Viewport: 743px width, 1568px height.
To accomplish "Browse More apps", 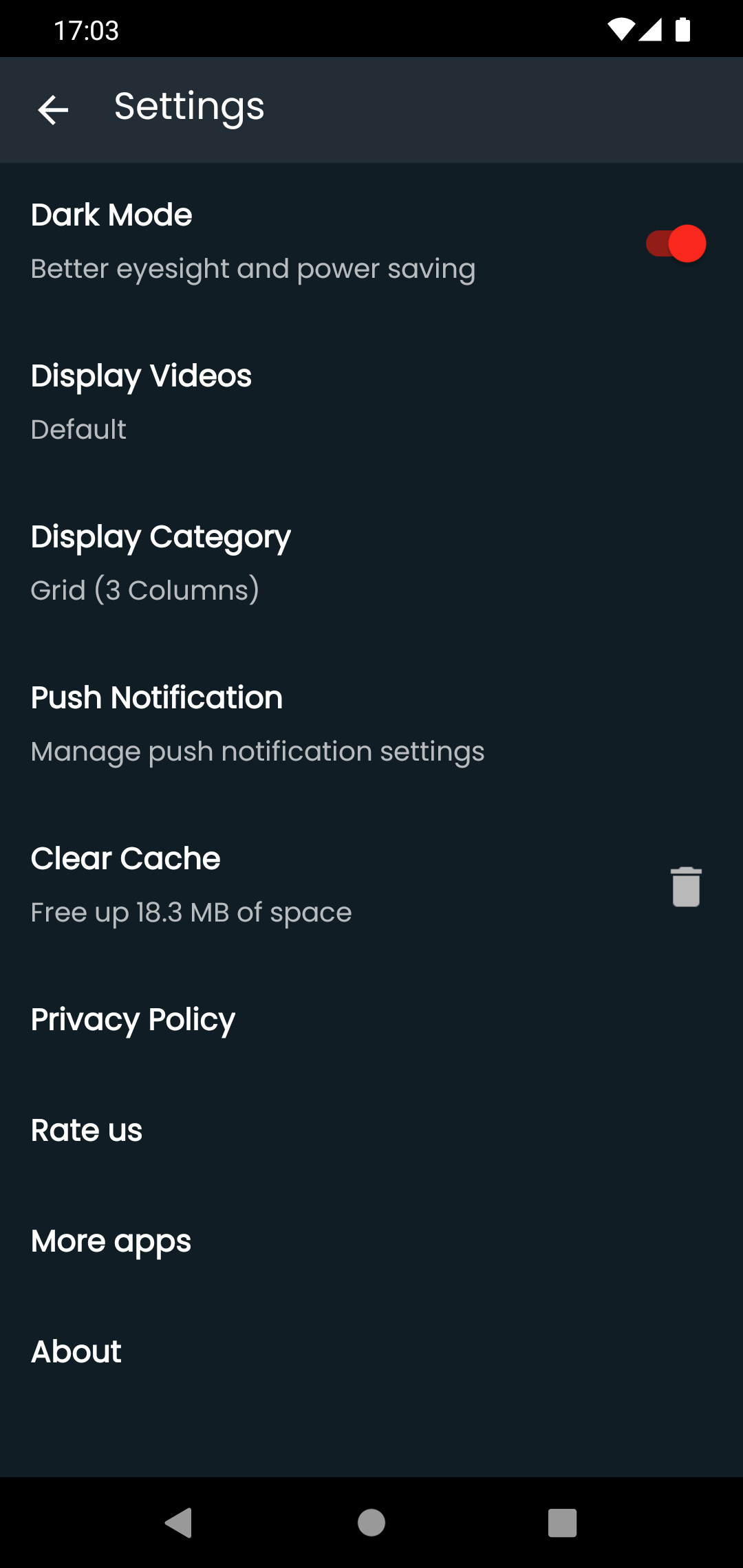I will pos(111,1241).
